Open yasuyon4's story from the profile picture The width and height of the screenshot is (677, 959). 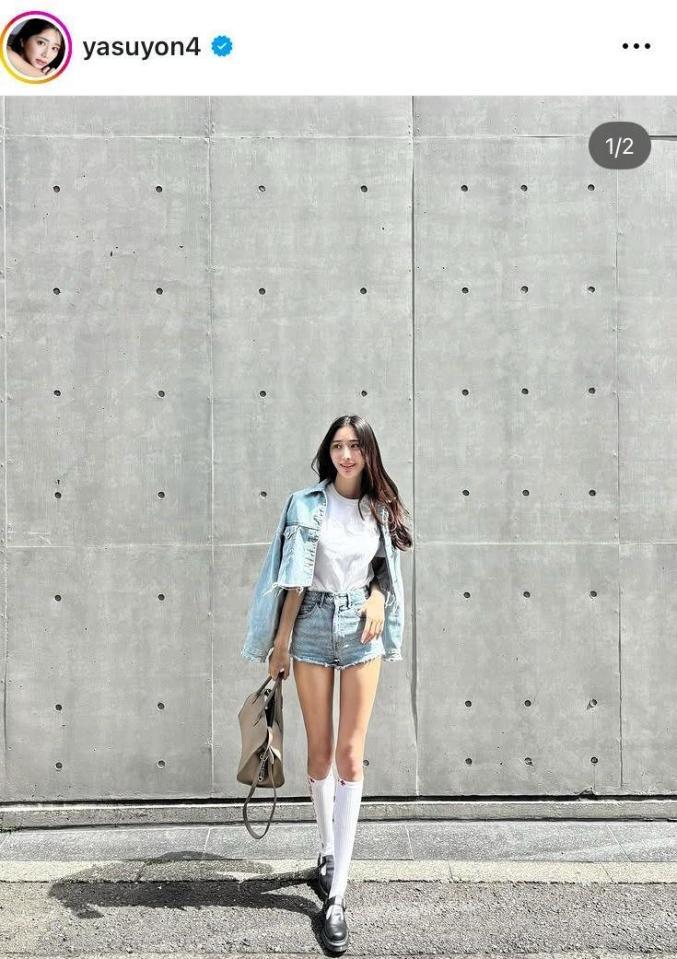click(x=36, y=47)
